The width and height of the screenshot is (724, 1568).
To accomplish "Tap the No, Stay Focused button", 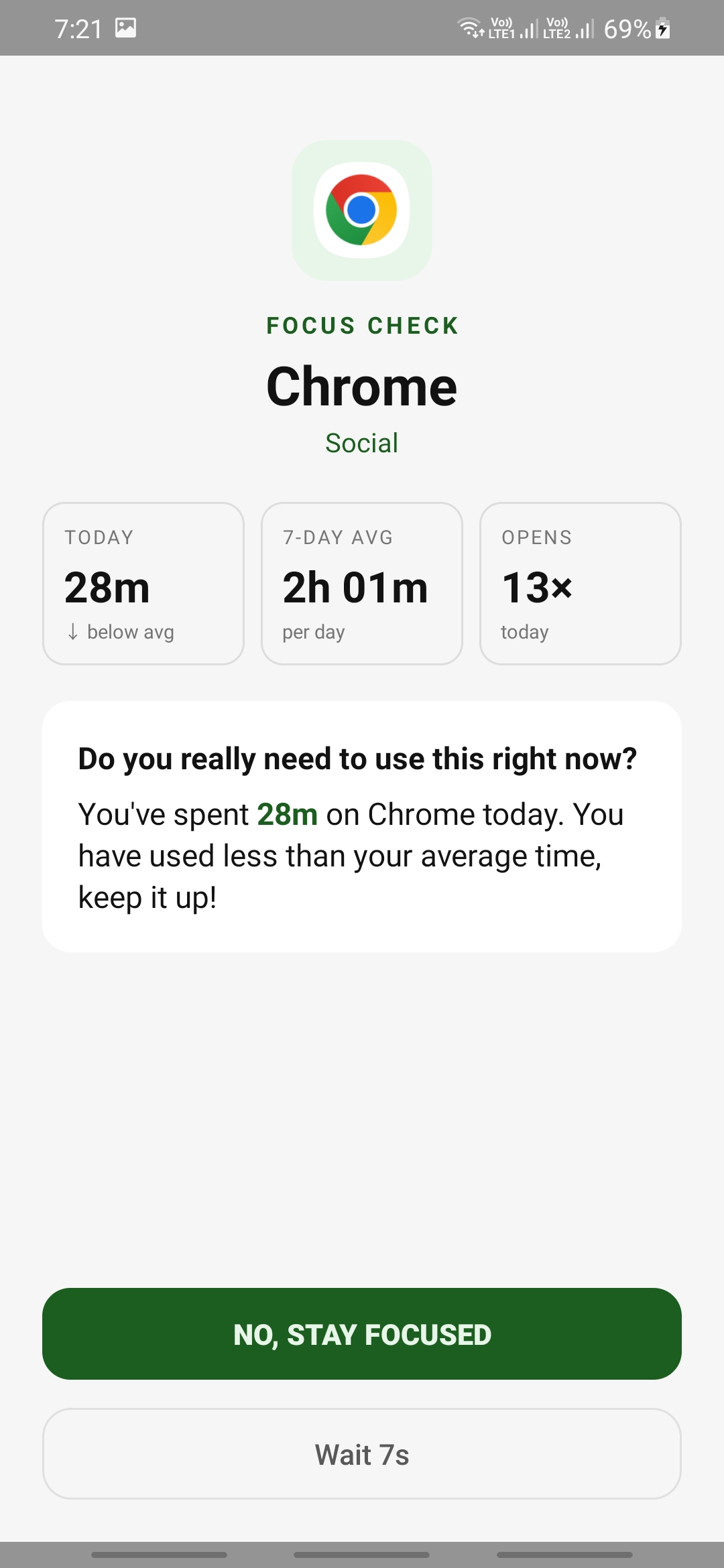I will pyautogui.click(x=362, y=1333).
